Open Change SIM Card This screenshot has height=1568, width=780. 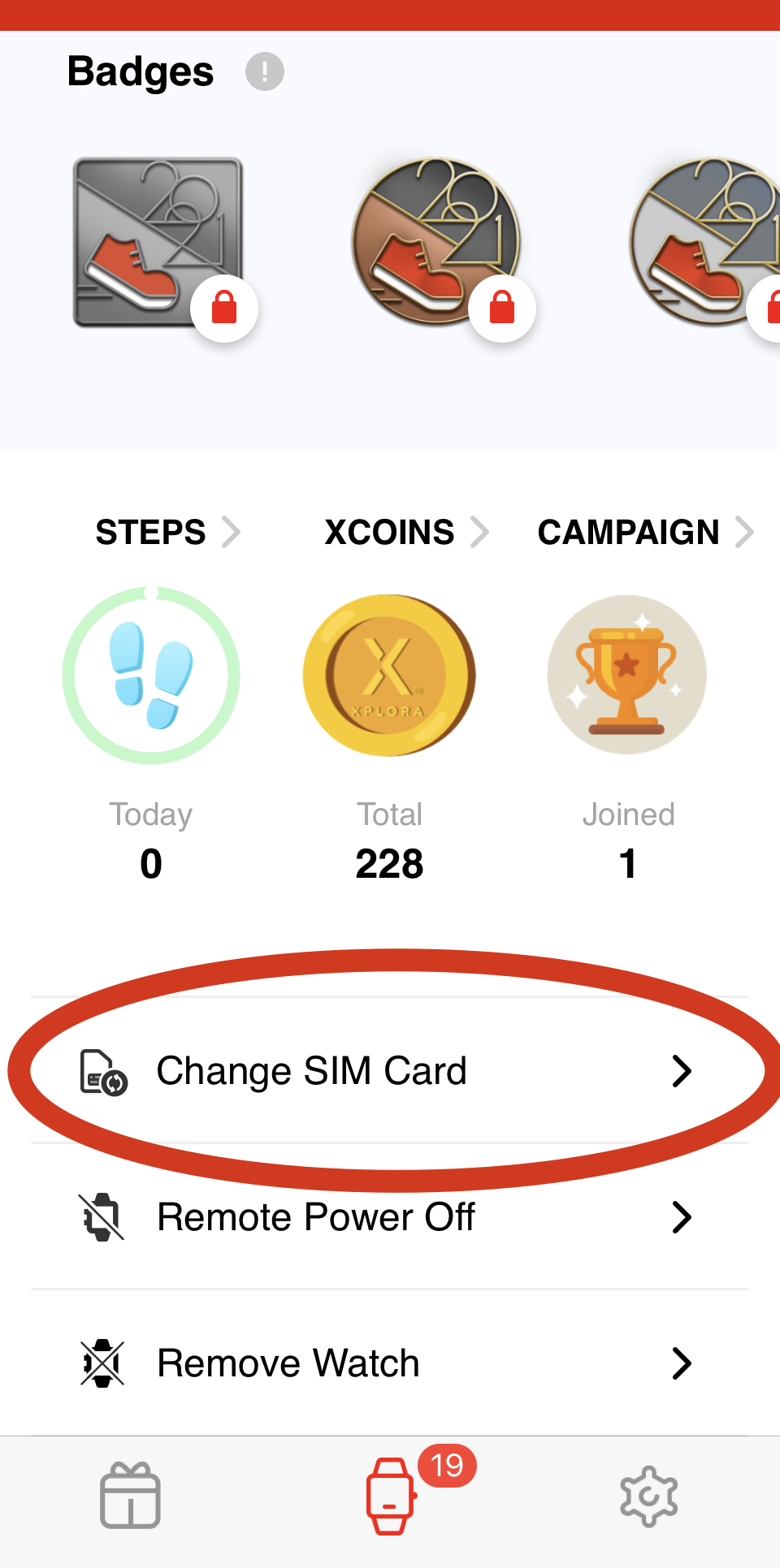point(390,1071)
